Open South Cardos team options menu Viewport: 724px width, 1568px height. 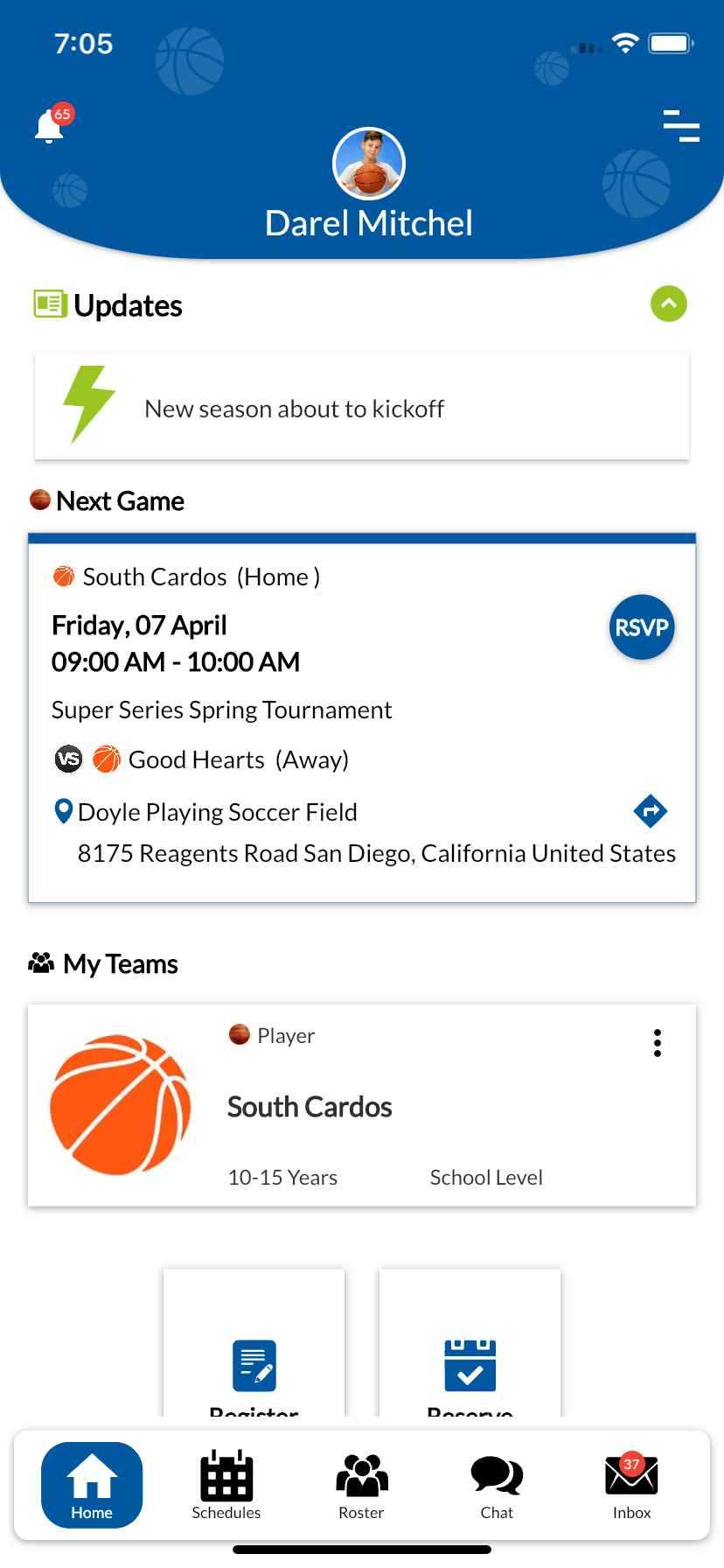point(658,1043)
